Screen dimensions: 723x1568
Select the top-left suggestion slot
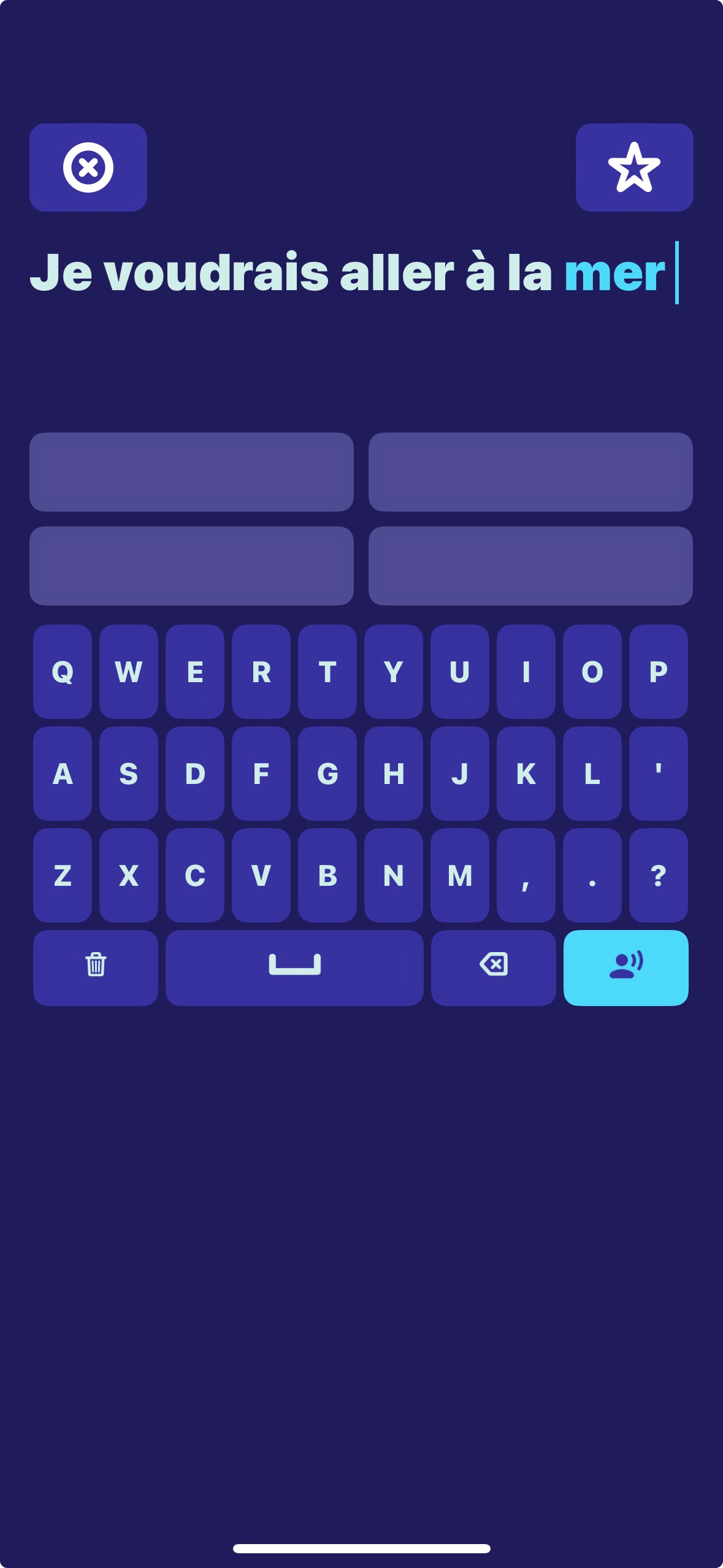tap(191, 472)
